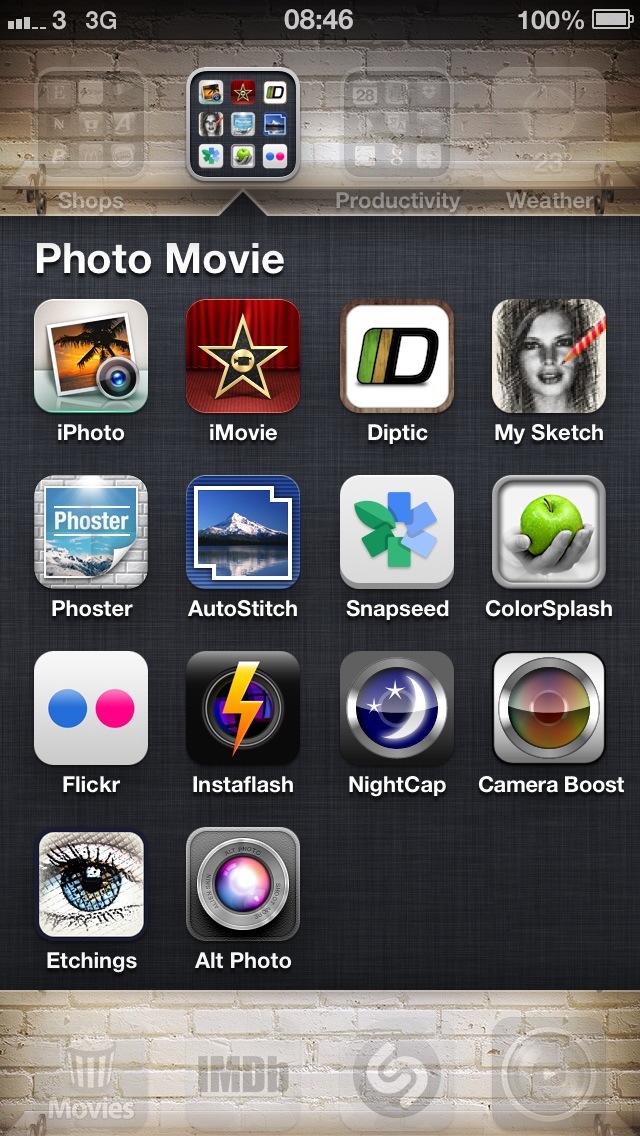640x1136 pixels.
Task: Launch Camera Boost
Action: [549, 709]
